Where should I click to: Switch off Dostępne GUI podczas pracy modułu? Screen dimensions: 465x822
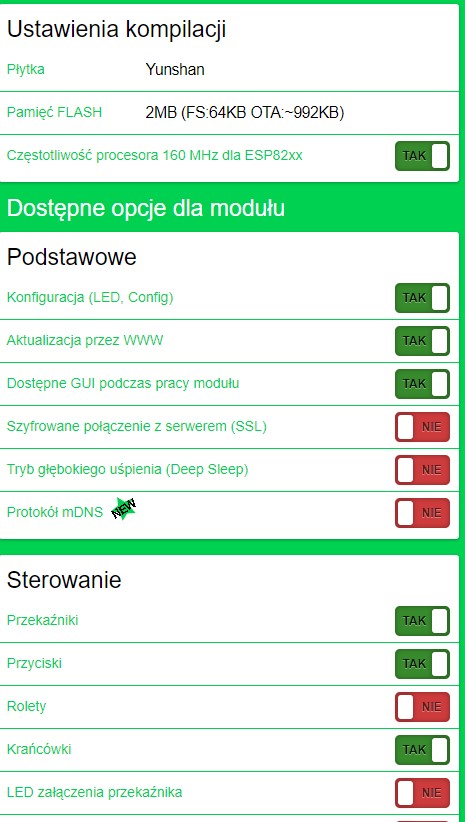422,384
